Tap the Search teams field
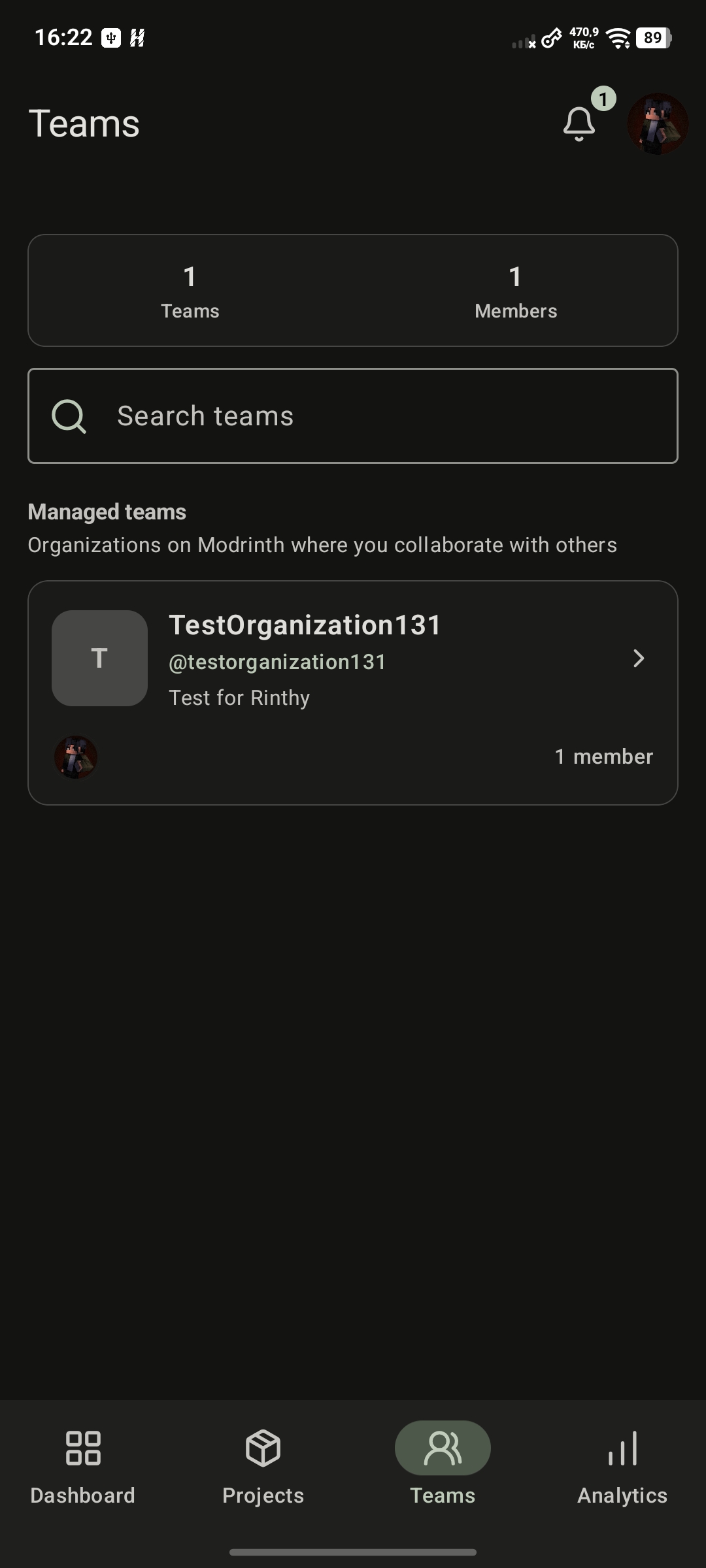This screenshot has height=1568, width=706. pyautogui.click(x=353, y=416)
